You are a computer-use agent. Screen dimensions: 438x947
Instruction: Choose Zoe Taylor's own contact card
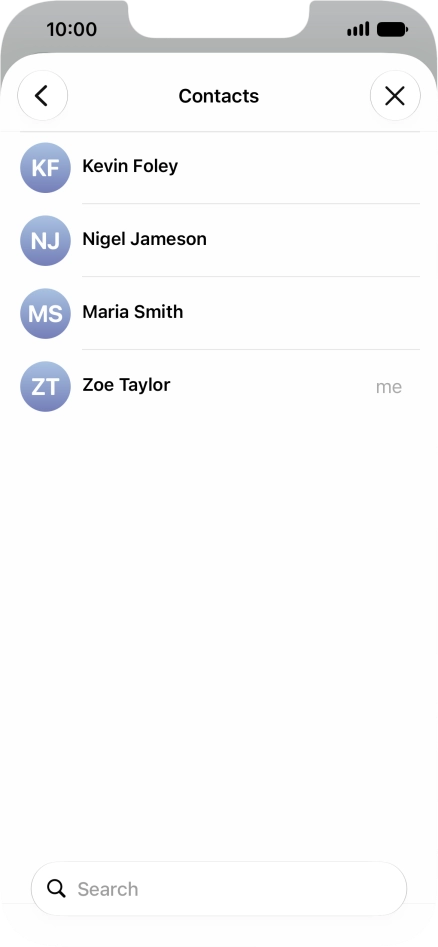[x=219, y=386]
